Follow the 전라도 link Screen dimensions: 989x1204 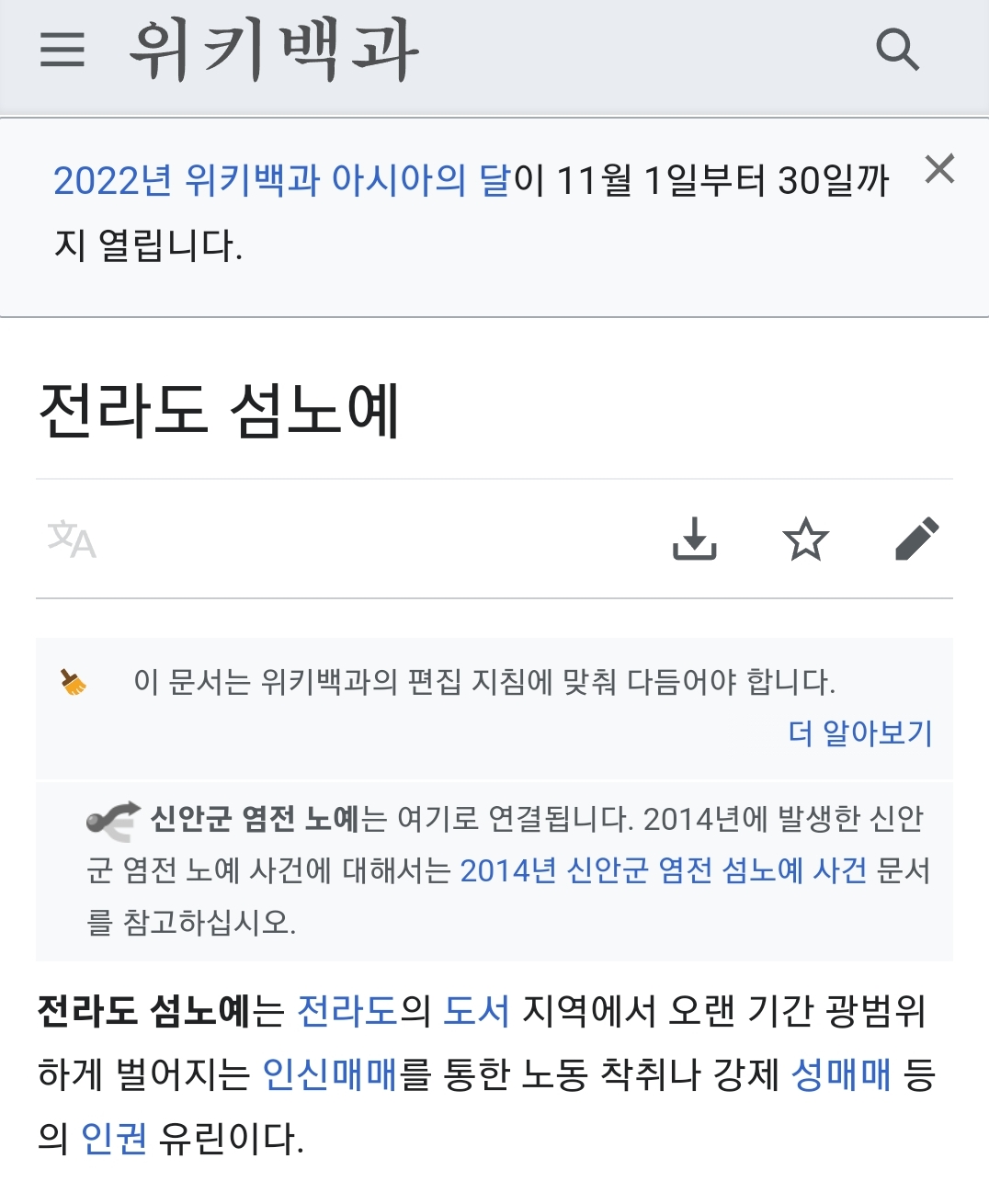click(347, 1011)
